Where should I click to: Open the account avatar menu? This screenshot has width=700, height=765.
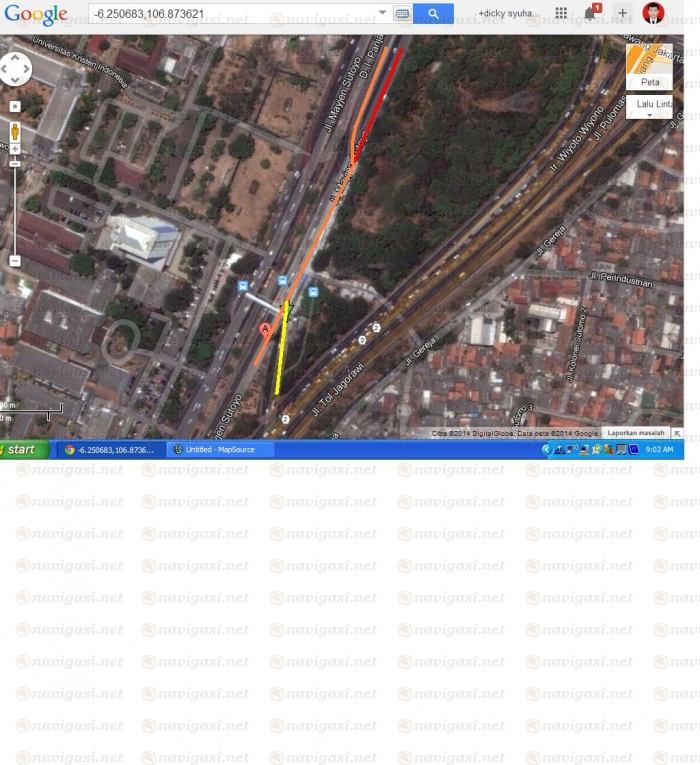(x=652, y=13)
